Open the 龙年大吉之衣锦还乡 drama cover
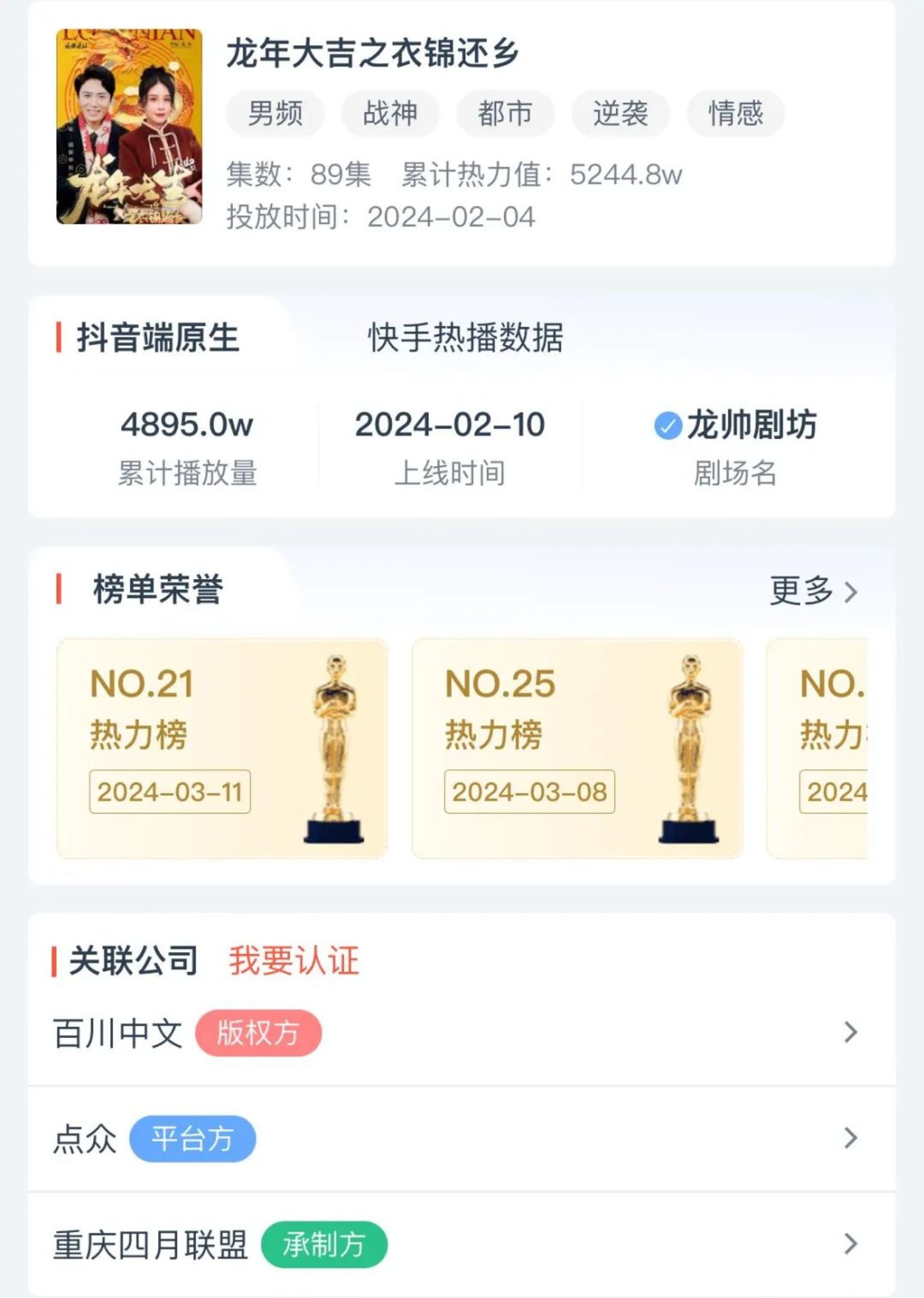Image resolution: width=924 pixels, height=1298 pixels. [129, 126]
